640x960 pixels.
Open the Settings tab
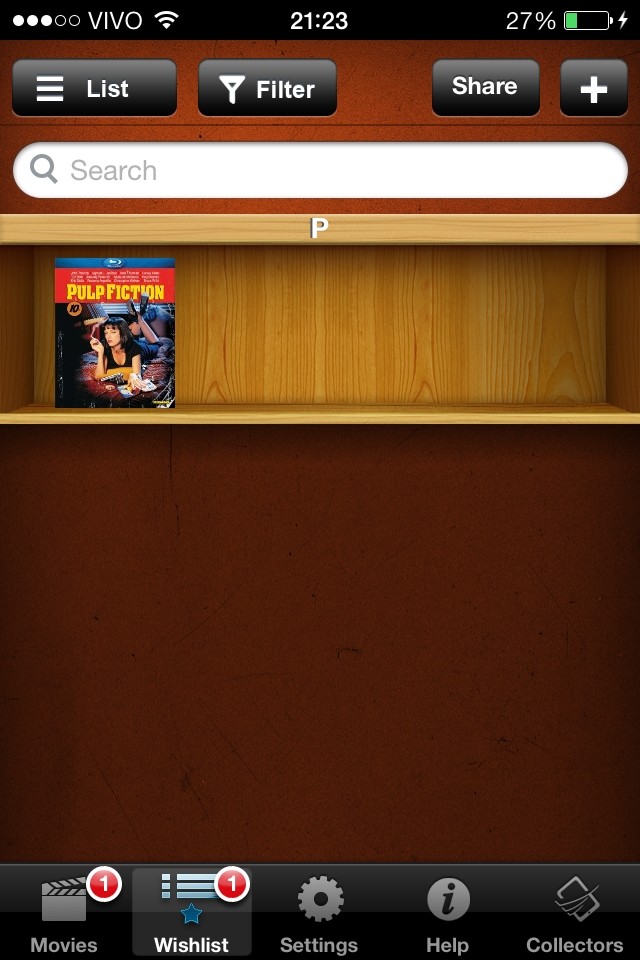pos(319,912)
